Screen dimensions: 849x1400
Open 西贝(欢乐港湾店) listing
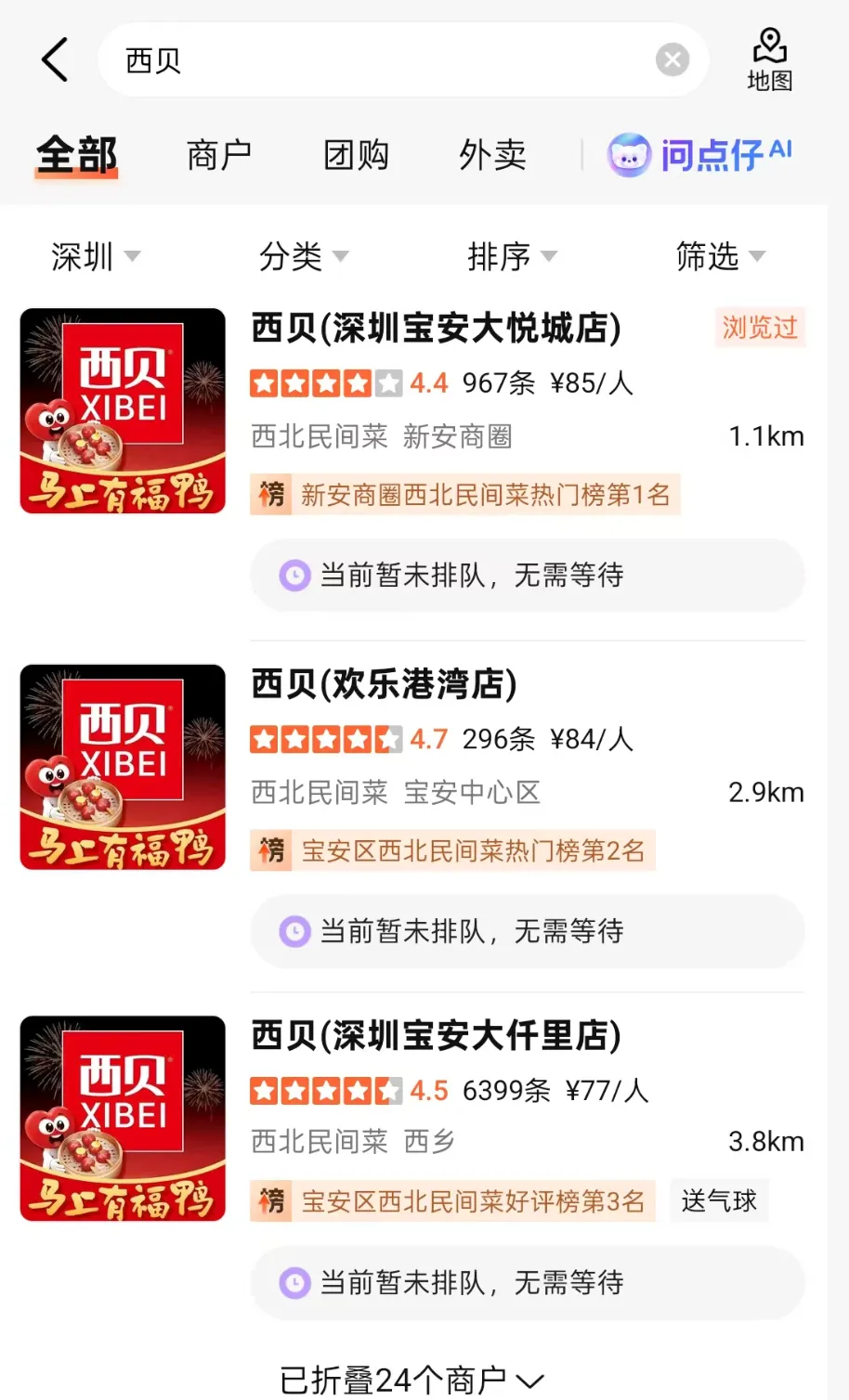point(385,685)
